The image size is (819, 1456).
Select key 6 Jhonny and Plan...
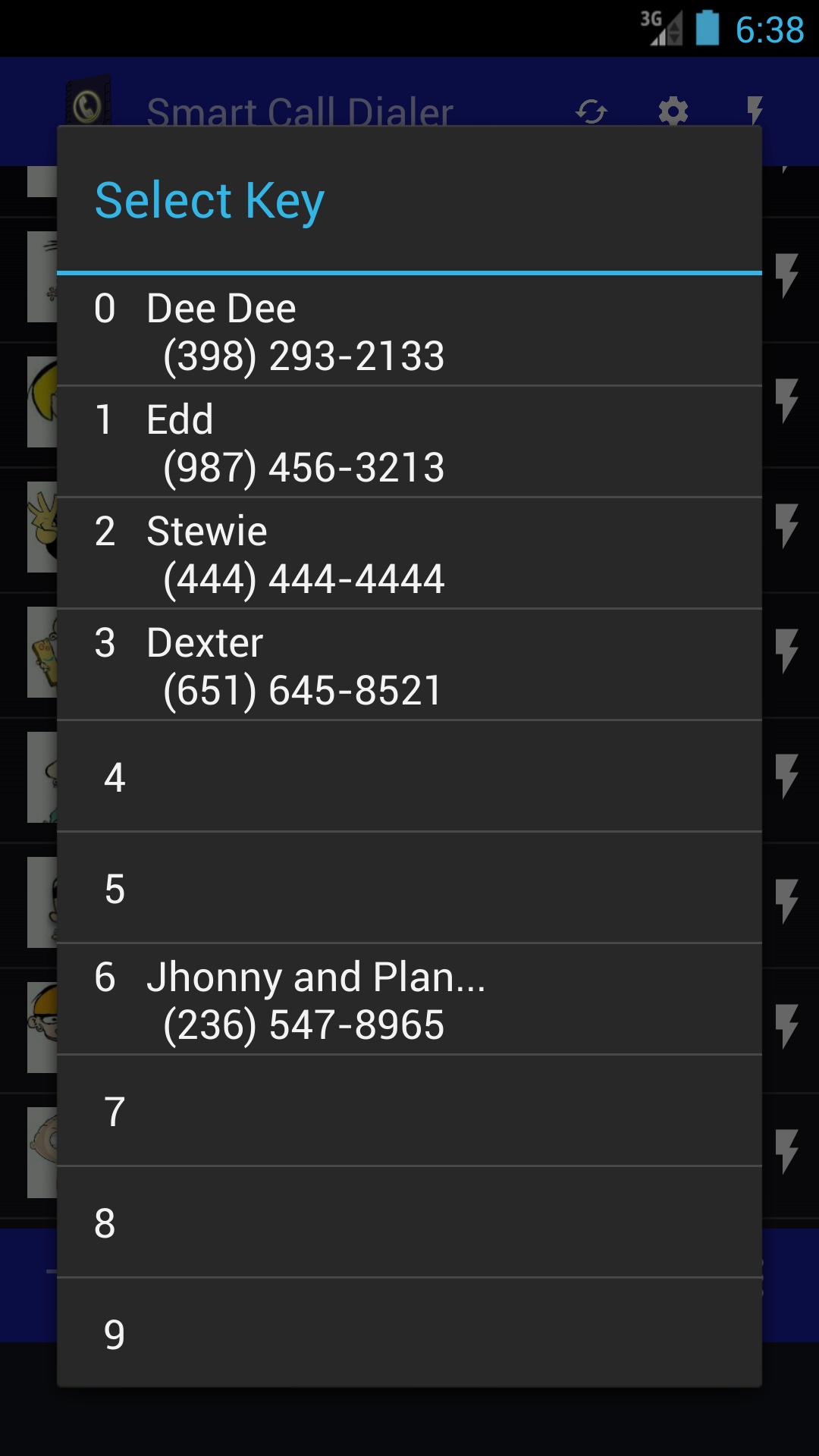click(x=409, y=999)
